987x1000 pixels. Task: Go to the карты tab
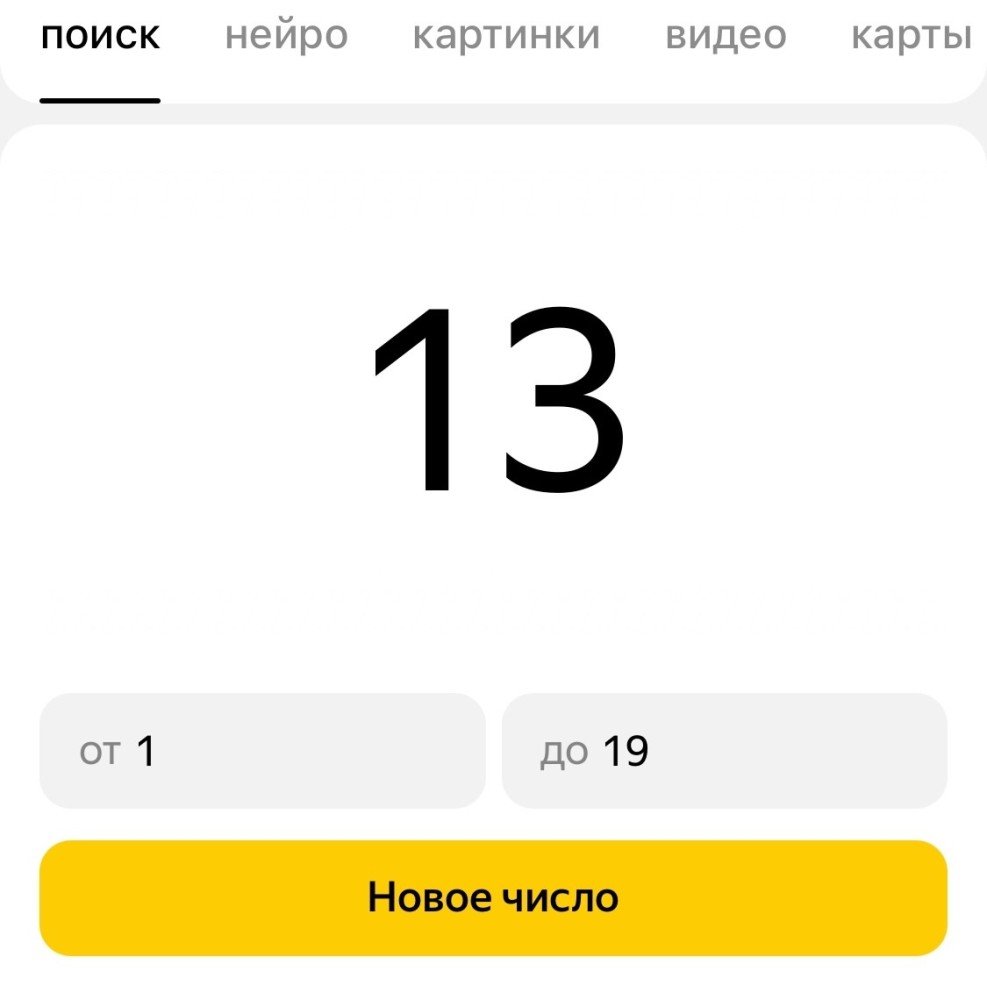coord(911,37)
